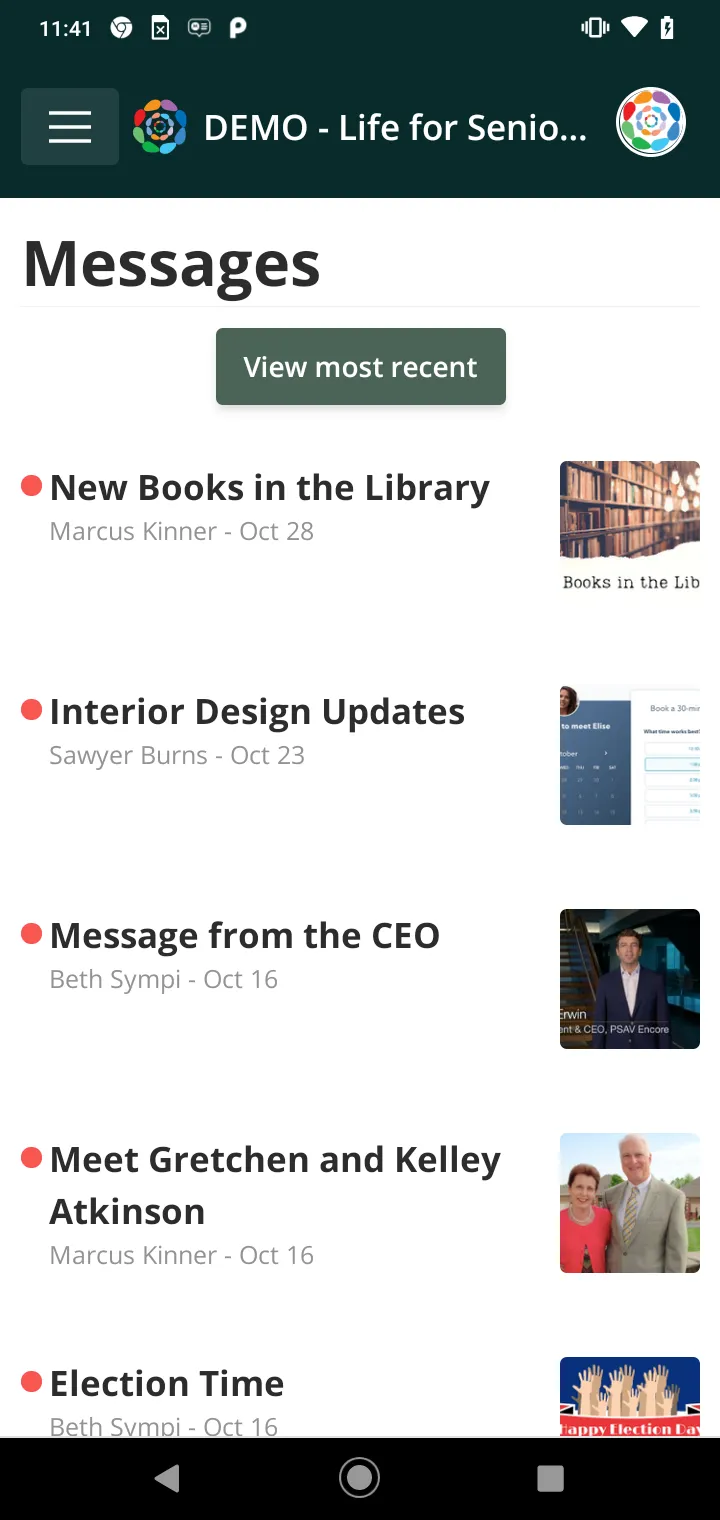Open the New Books in the Library message
Viewport: 720px width, 1520px height.
coord(269,488)
